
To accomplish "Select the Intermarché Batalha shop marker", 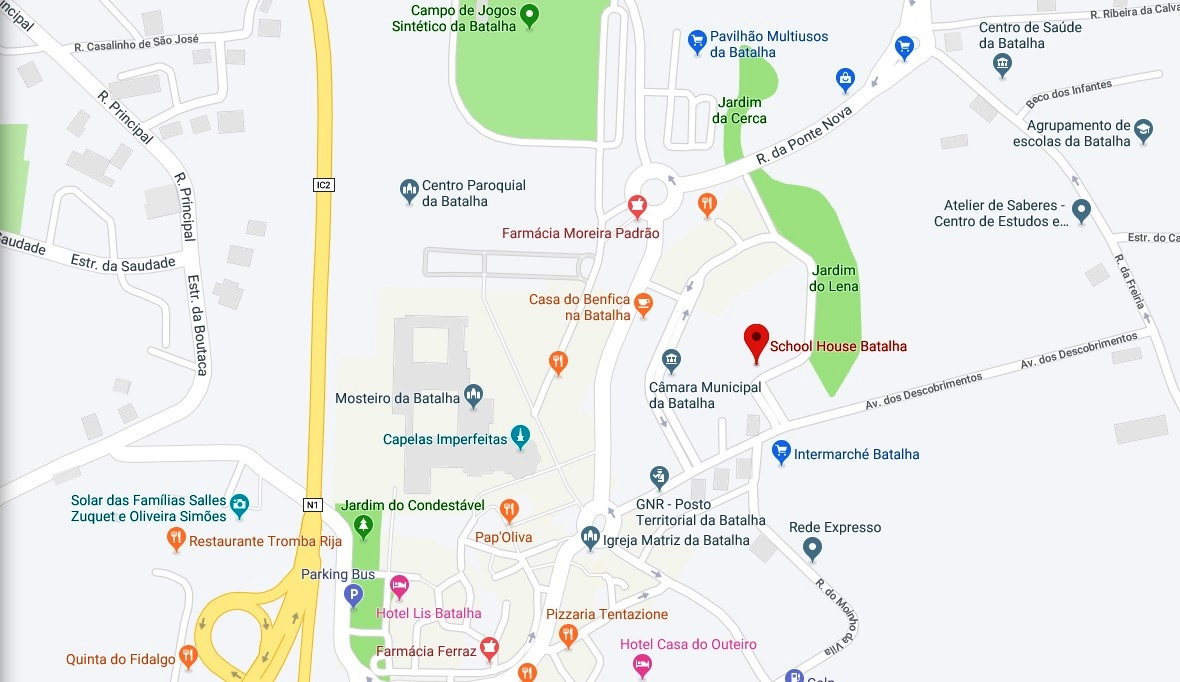I will (782, 453).
